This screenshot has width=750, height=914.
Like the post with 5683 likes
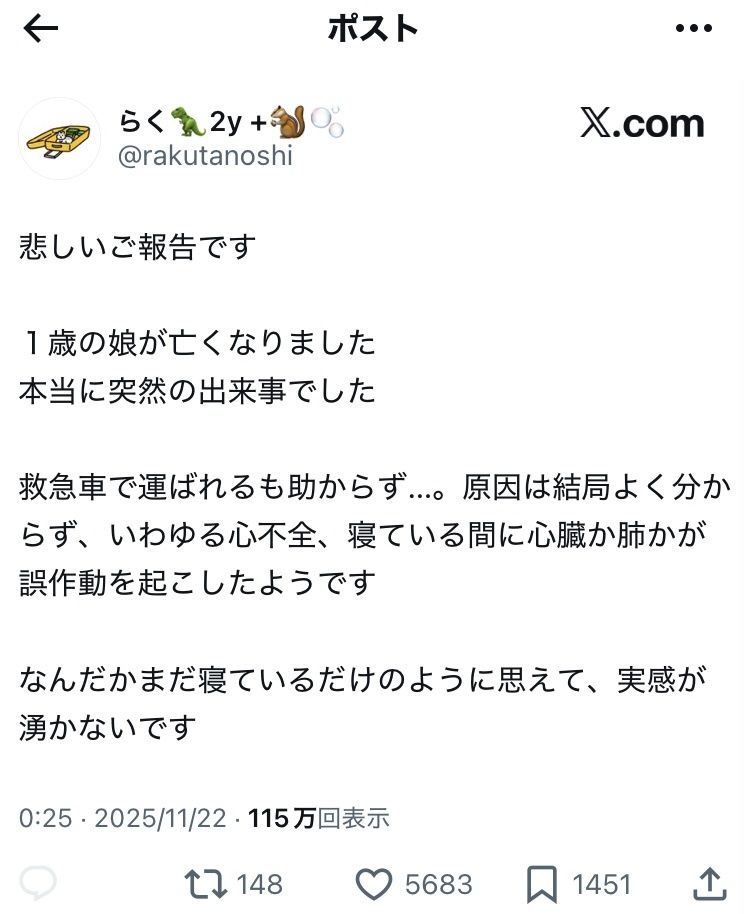[x=375, y=883]
